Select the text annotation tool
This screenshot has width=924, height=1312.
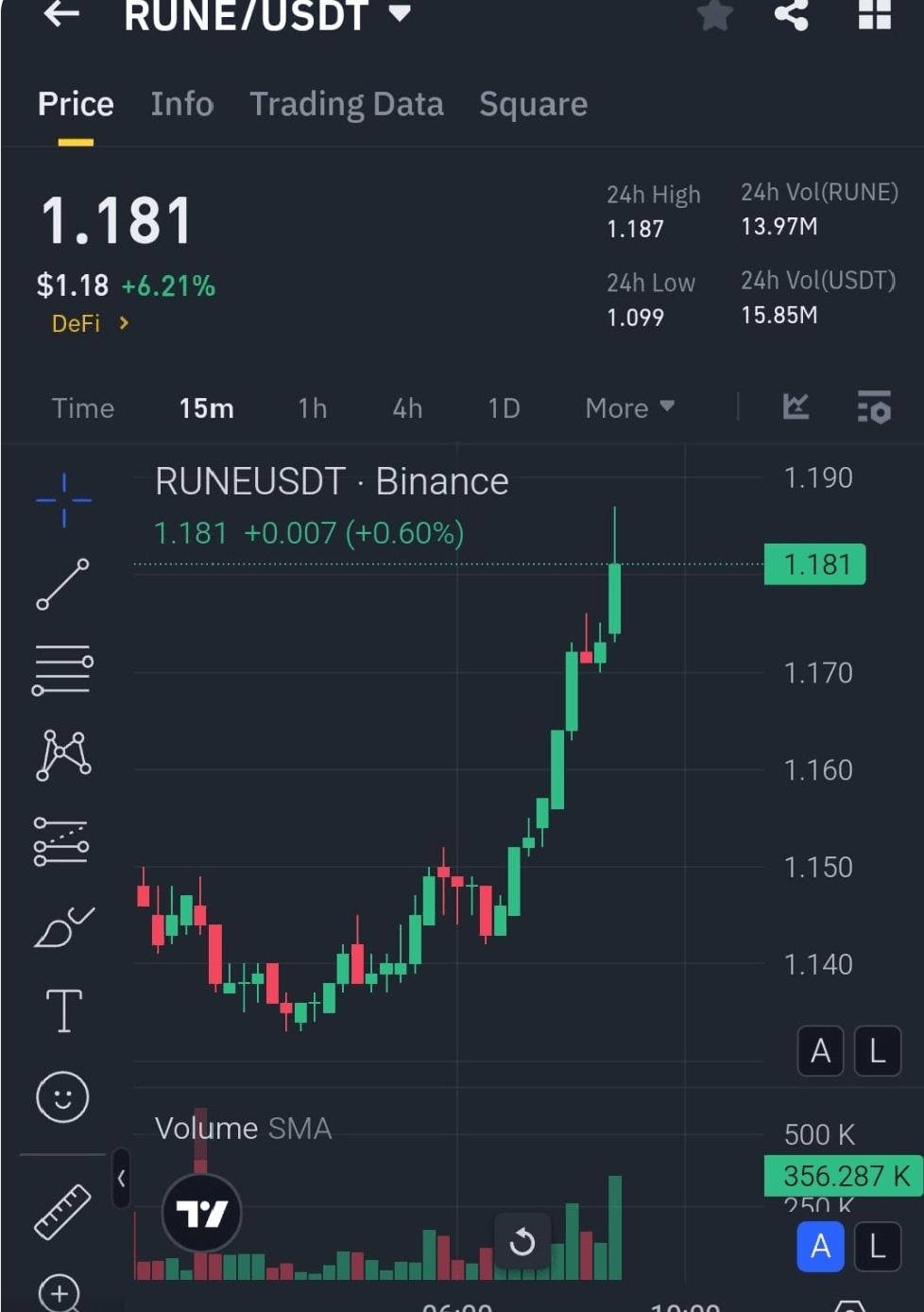(63, 1010)
